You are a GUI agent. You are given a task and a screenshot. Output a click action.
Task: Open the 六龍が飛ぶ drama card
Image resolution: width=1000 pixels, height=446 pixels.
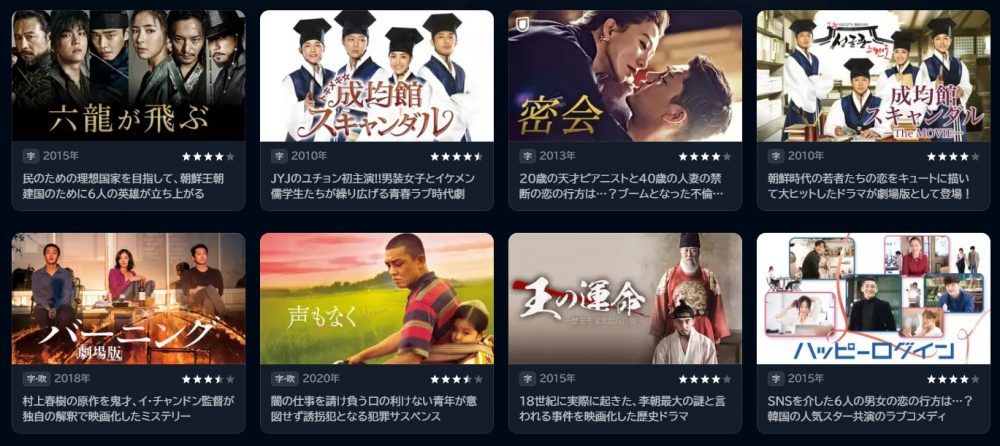coord(128,76)
